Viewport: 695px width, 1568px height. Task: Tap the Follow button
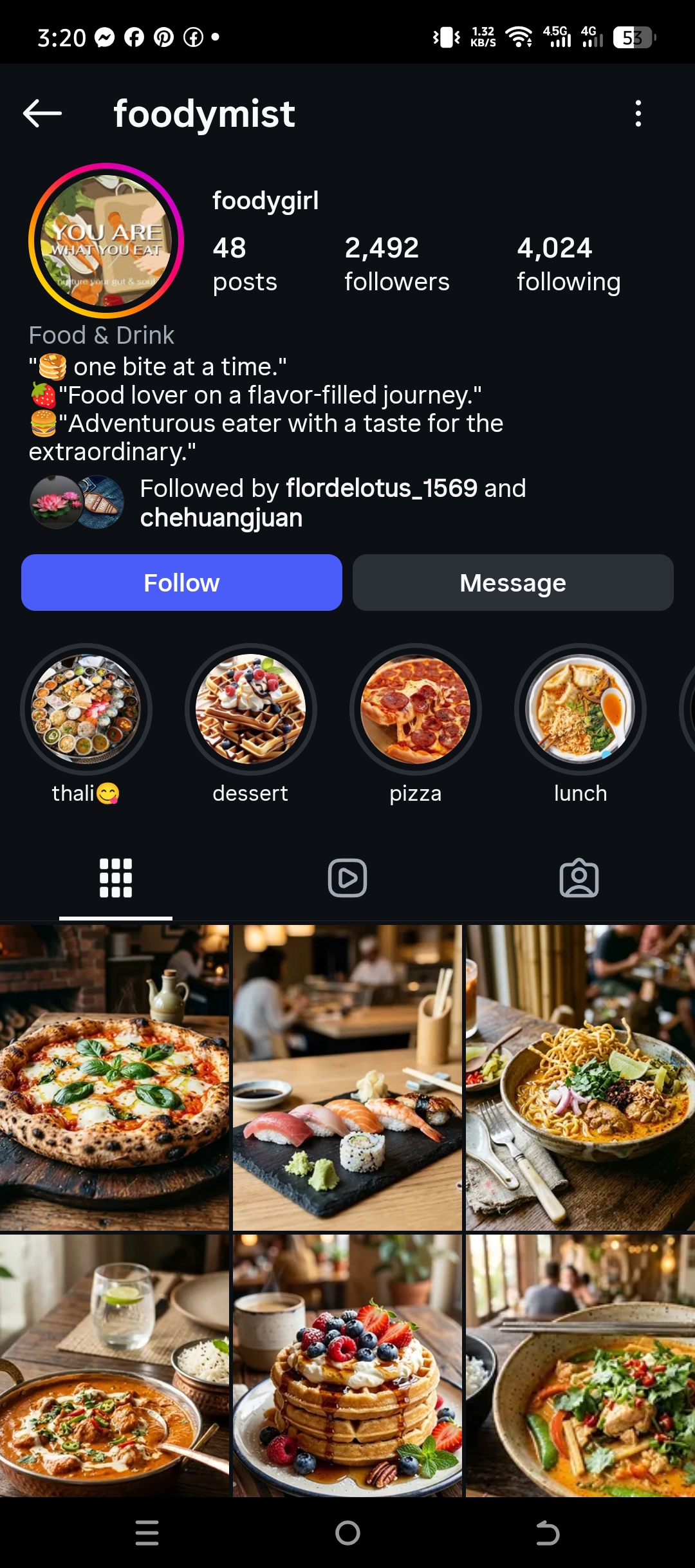click(x=181, y=582)
